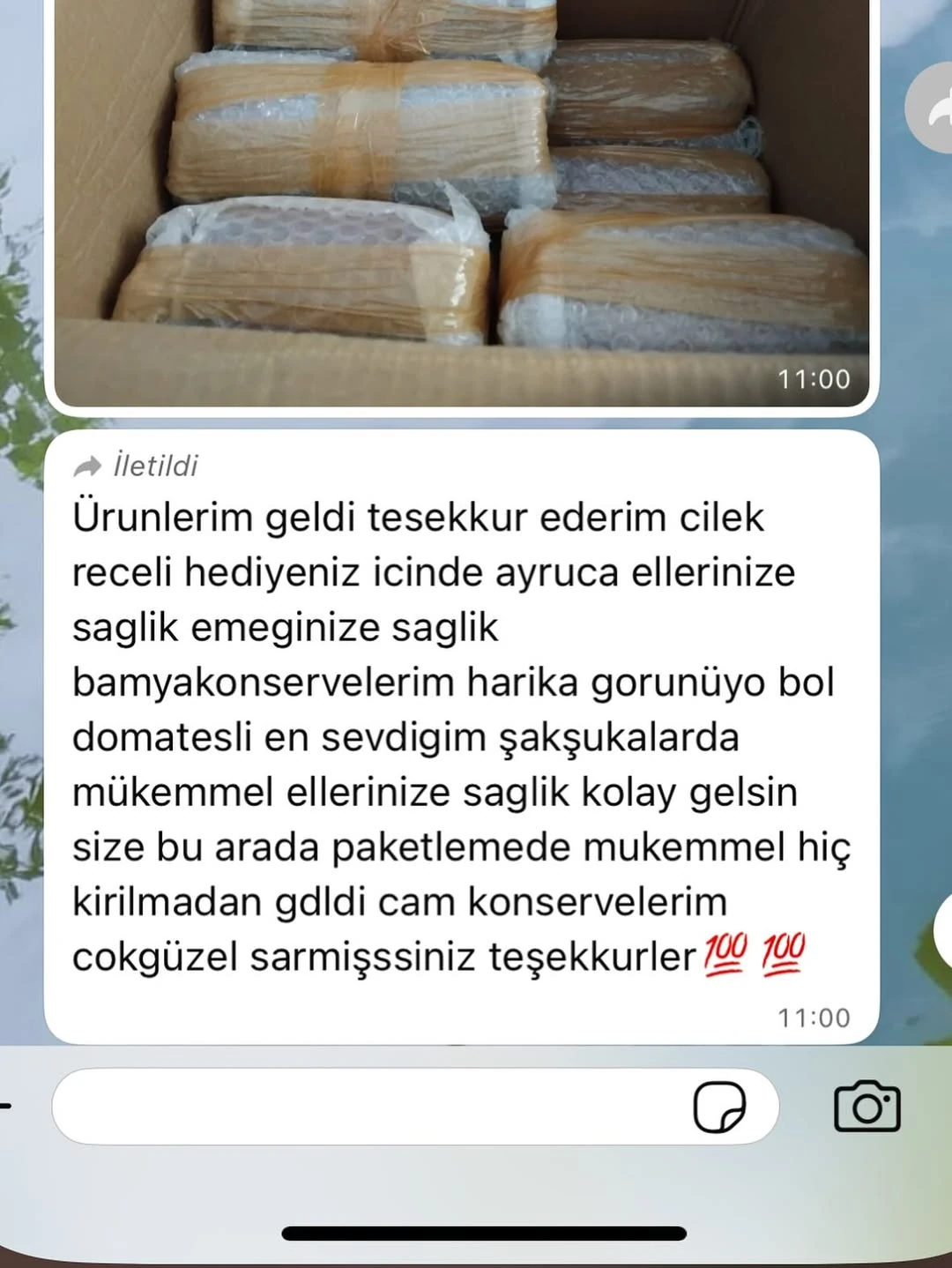Tap the forwarded arrow beside İletildi label
This screenshot has height=1268, width=952.
click(86, 464)
